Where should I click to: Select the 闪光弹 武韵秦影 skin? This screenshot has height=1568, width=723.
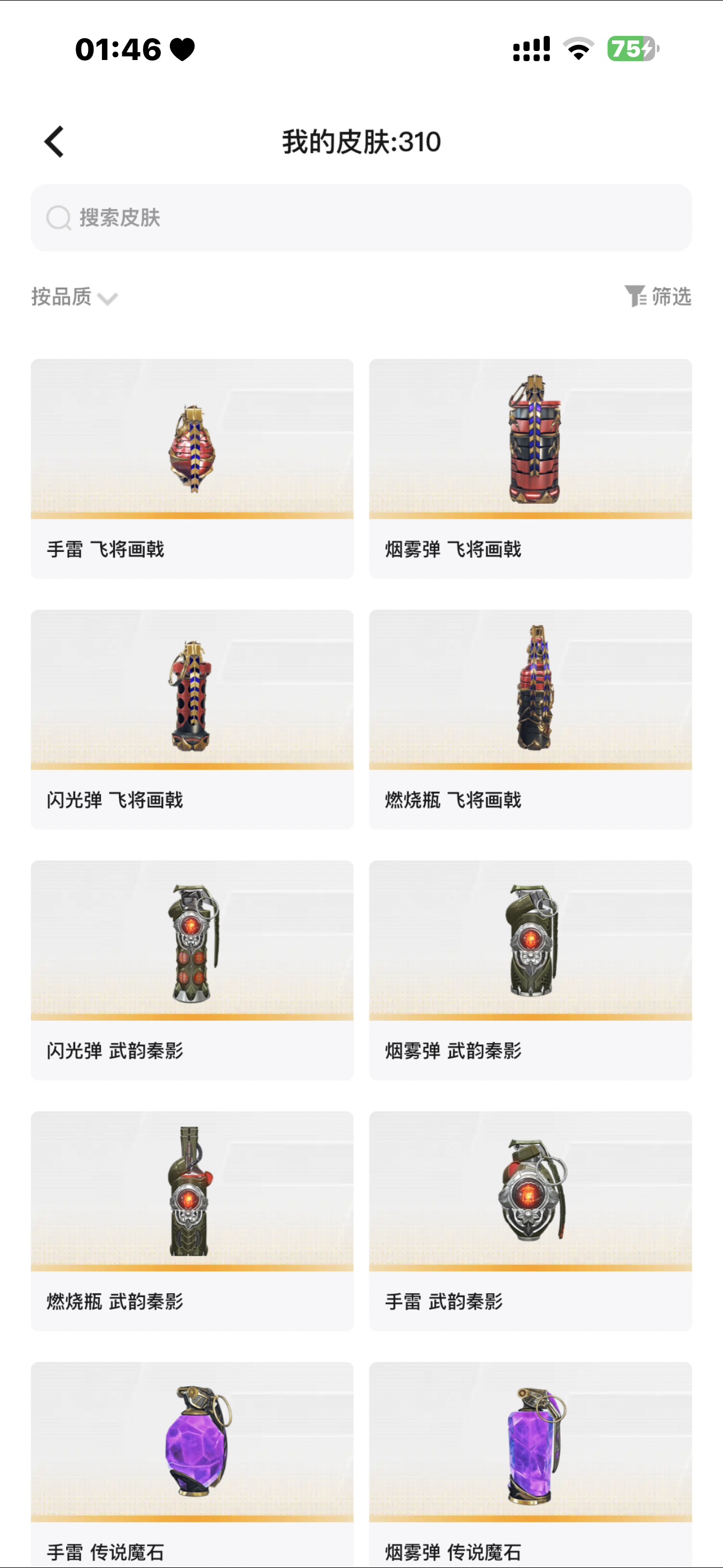192,969
